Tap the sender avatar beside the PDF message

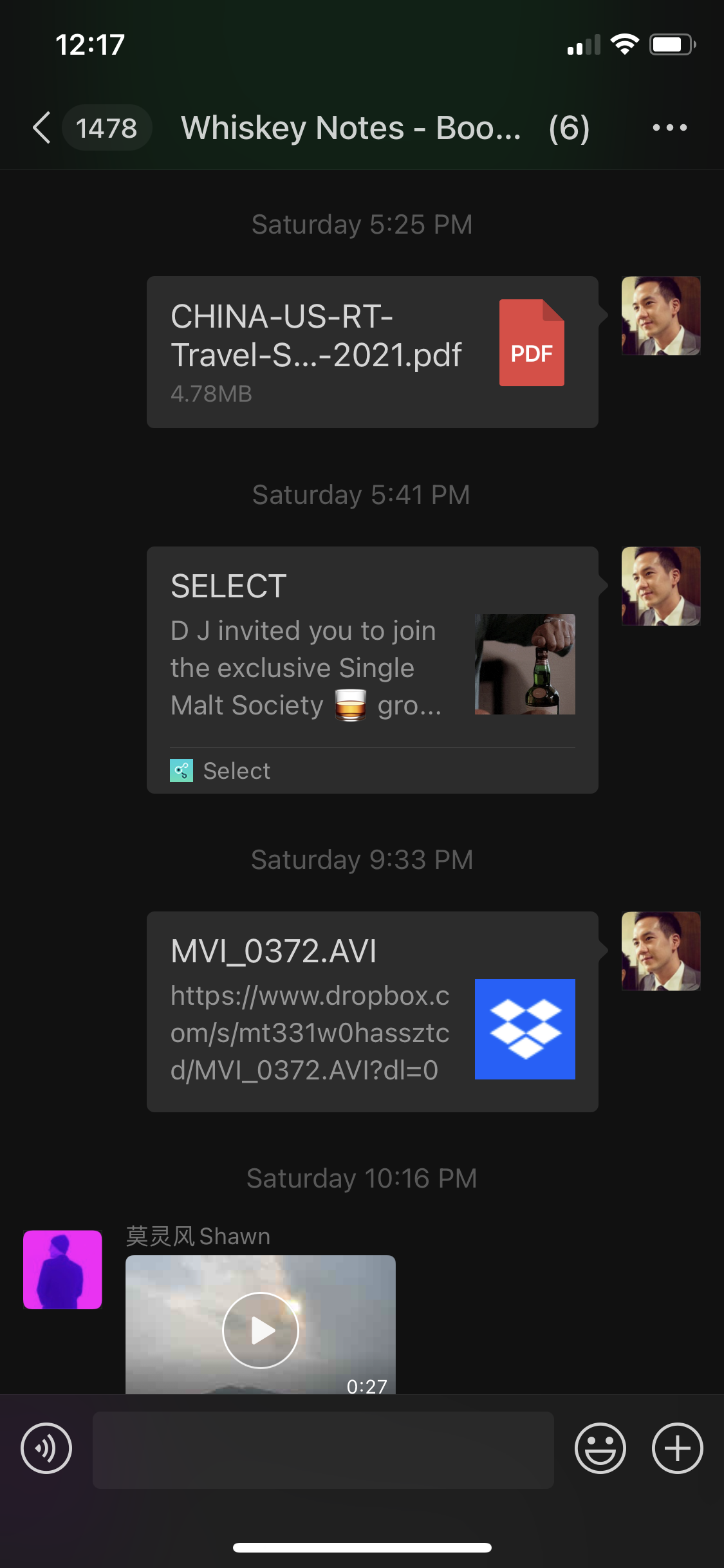660,315
